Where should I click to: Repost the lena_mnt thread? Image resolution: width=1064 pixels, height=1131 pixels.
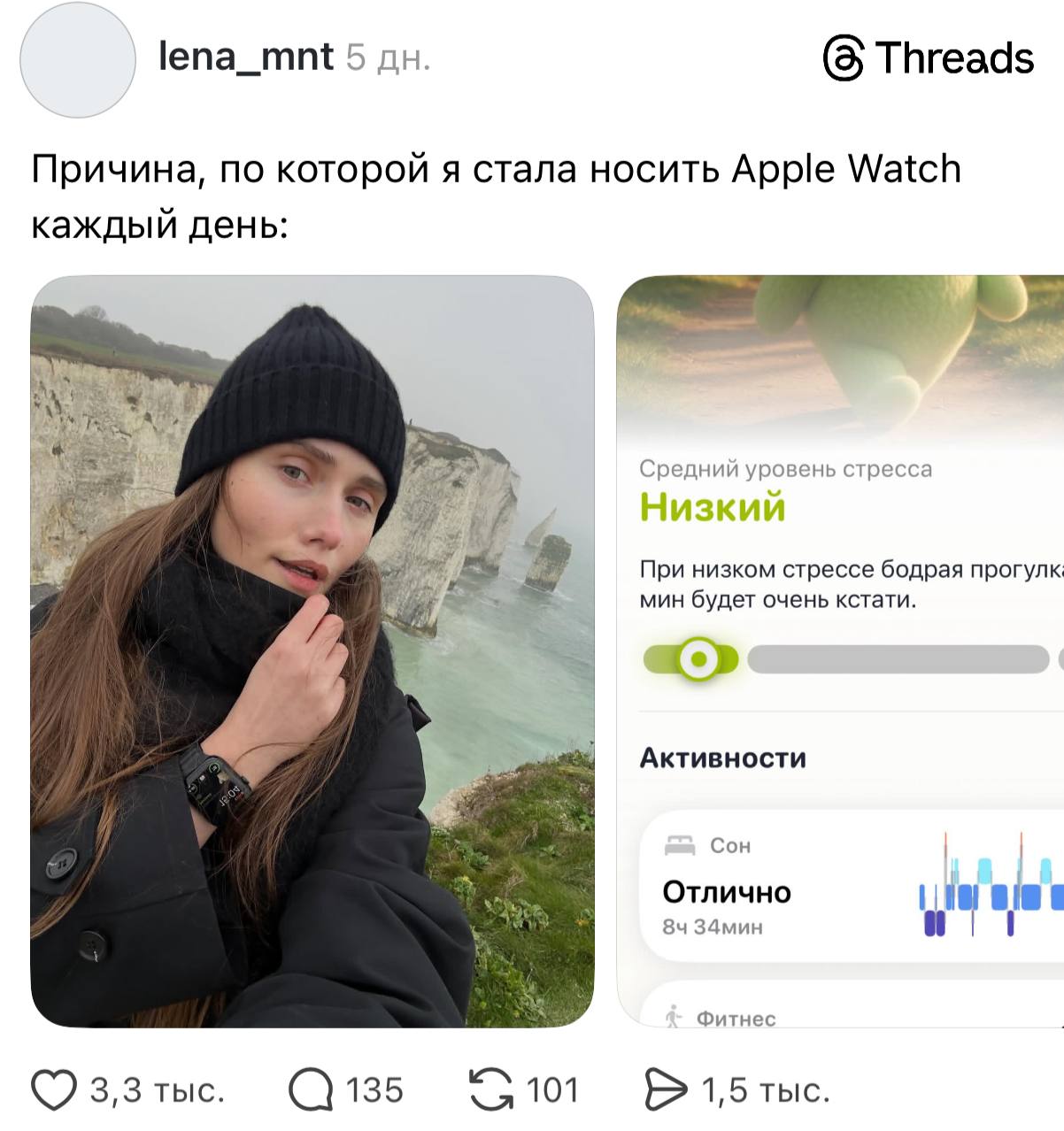click(x=491, y=1090)
